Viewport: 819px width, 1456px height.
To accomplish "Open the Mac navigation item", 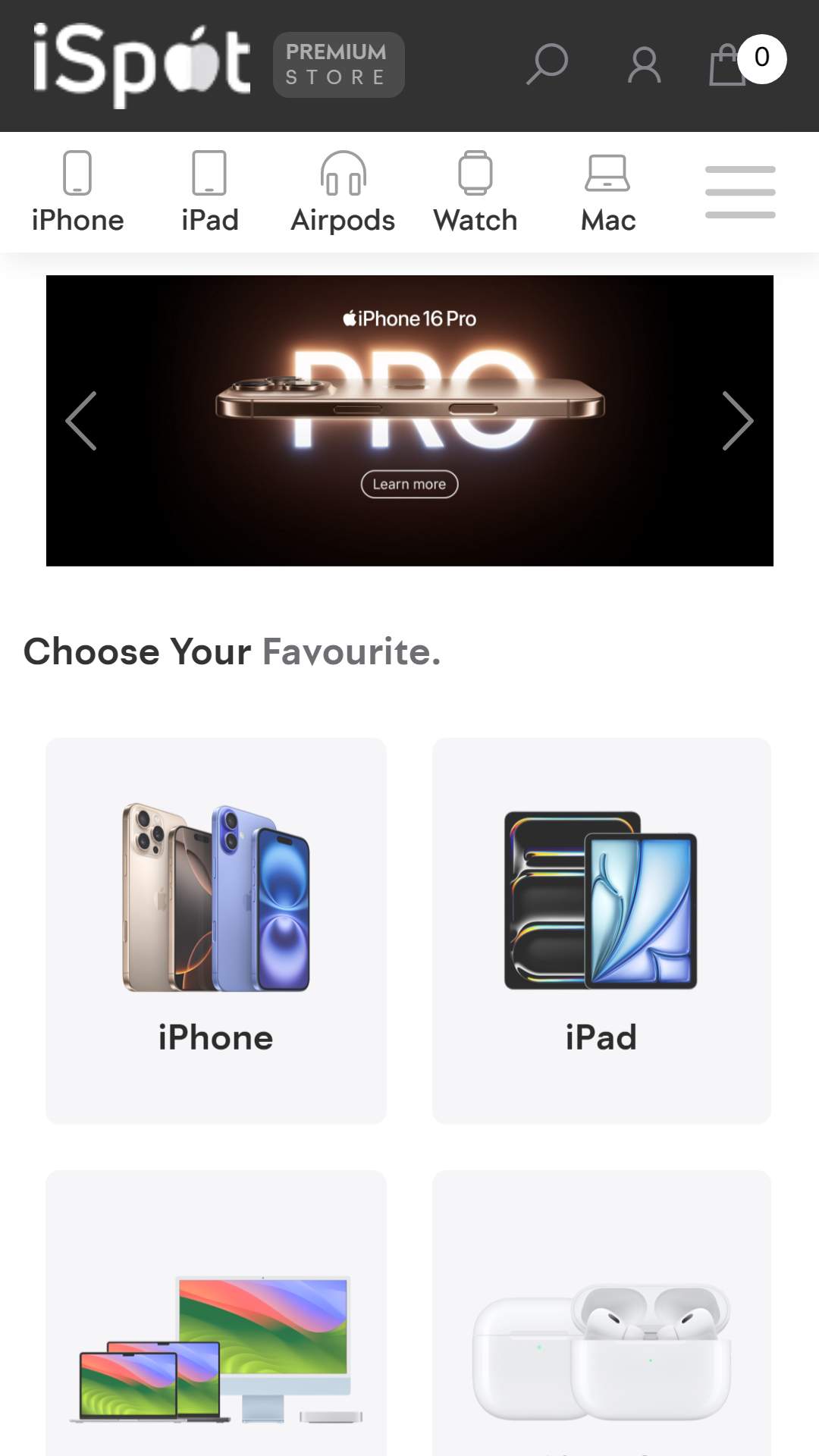I will (x=608, y=192).
